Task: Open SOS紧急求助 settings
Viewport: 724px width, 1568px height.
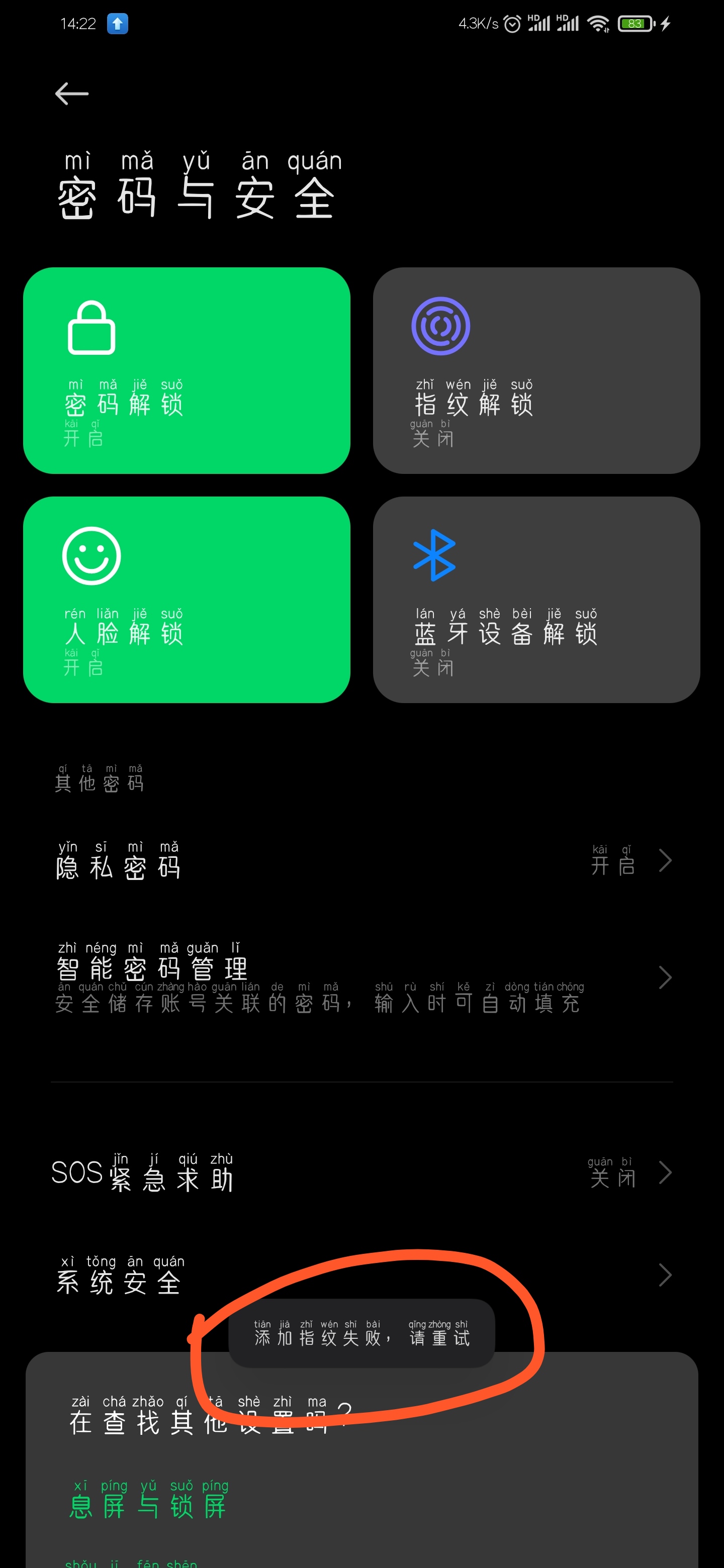Action: (x=361, y=1172)
